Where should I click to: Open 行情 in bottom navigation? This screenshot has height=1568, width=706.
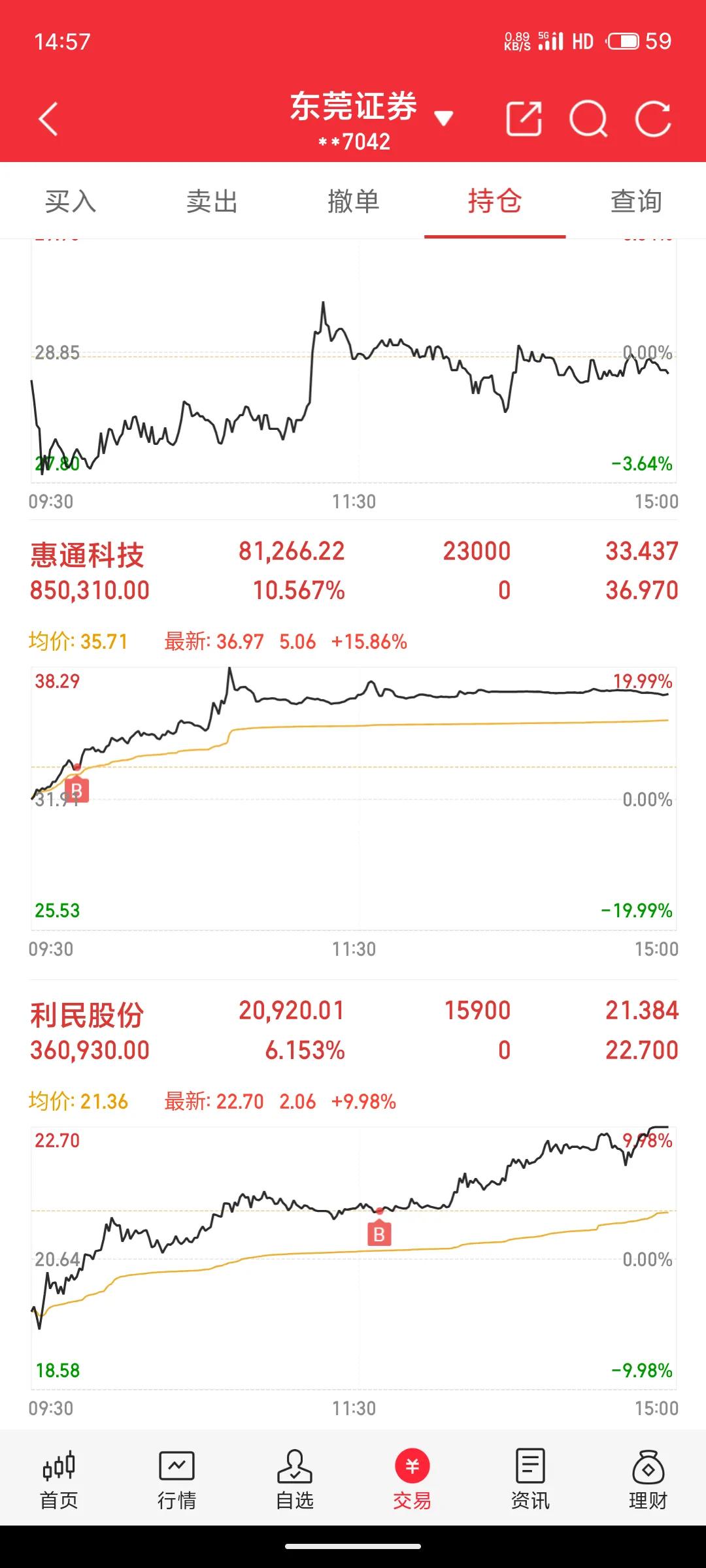pyautogui.click(x=176, y=1479)
